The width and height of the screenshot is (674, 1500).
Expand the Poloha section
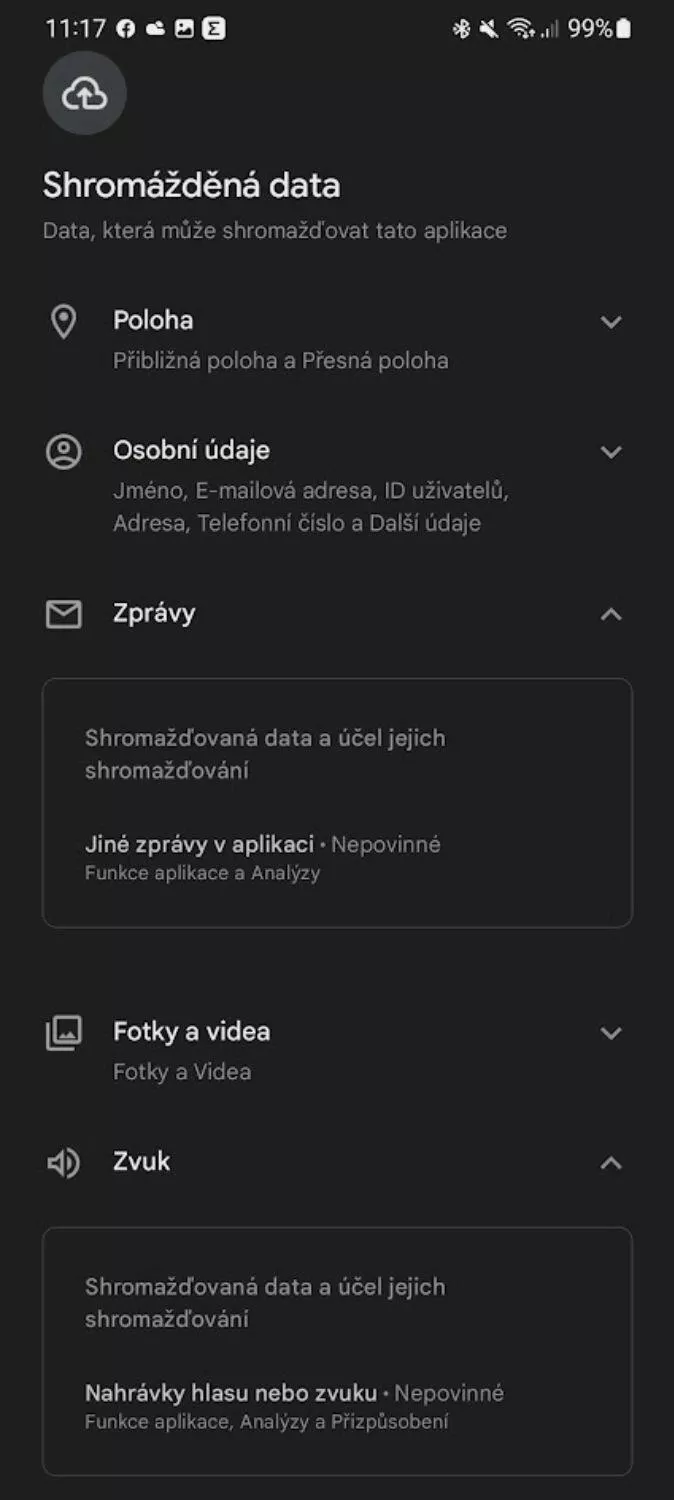(x=611, y=322)
